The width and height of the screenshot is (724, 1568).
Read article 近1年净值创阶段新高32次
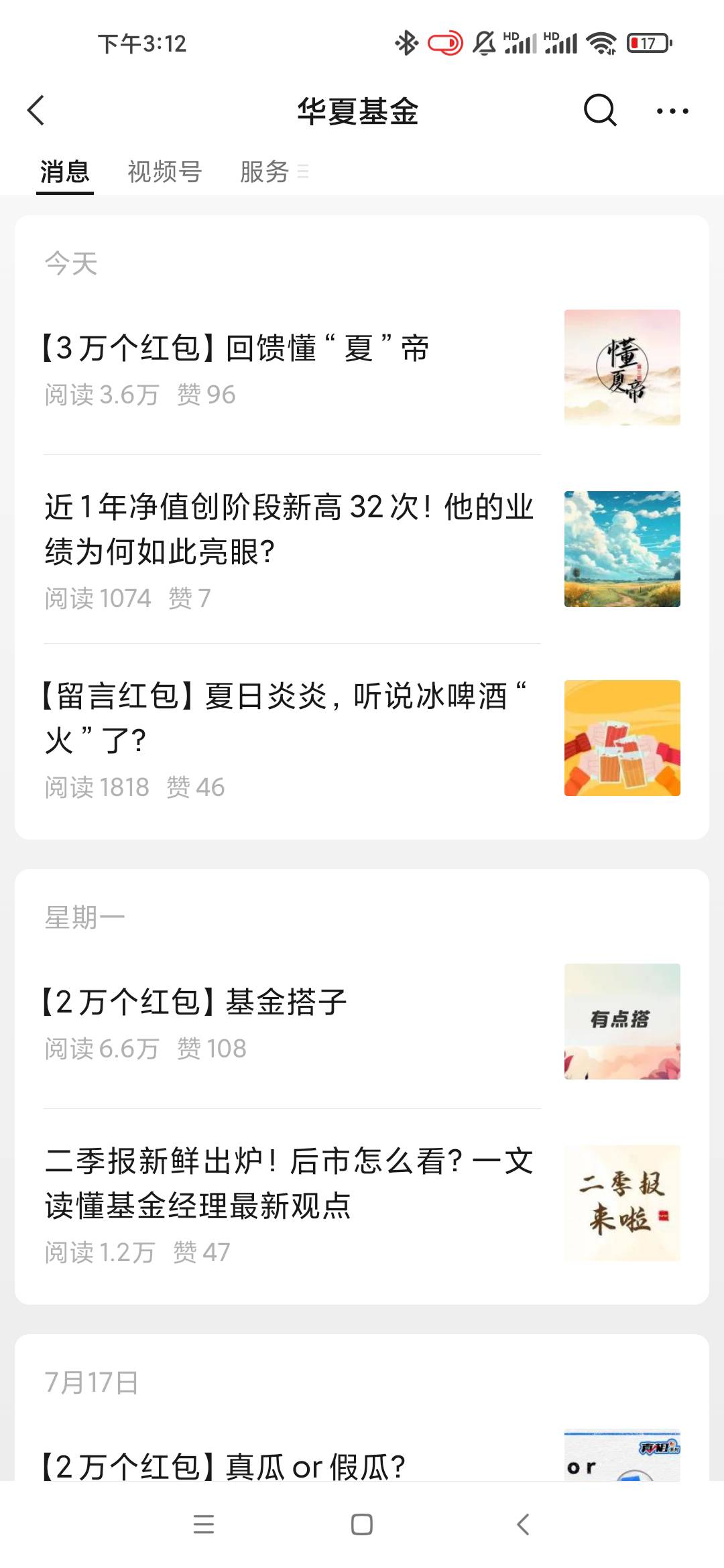[x=288, y=529]
